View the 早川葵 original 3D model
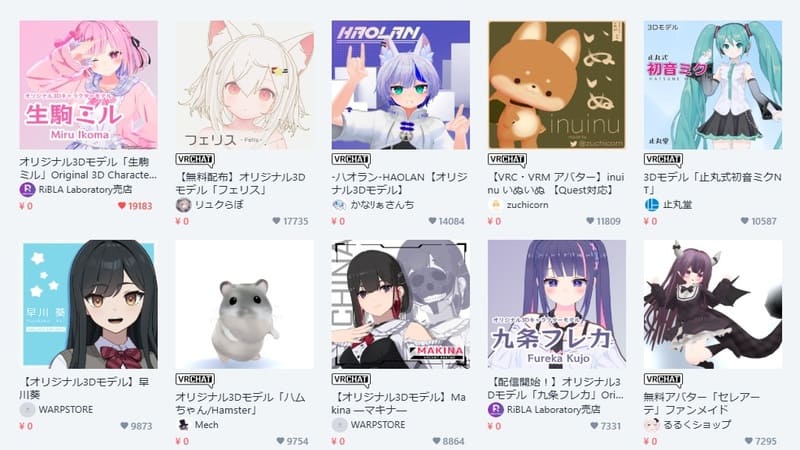Image resolution: width=800 pixels, height=450 pixels. [88, 305]
